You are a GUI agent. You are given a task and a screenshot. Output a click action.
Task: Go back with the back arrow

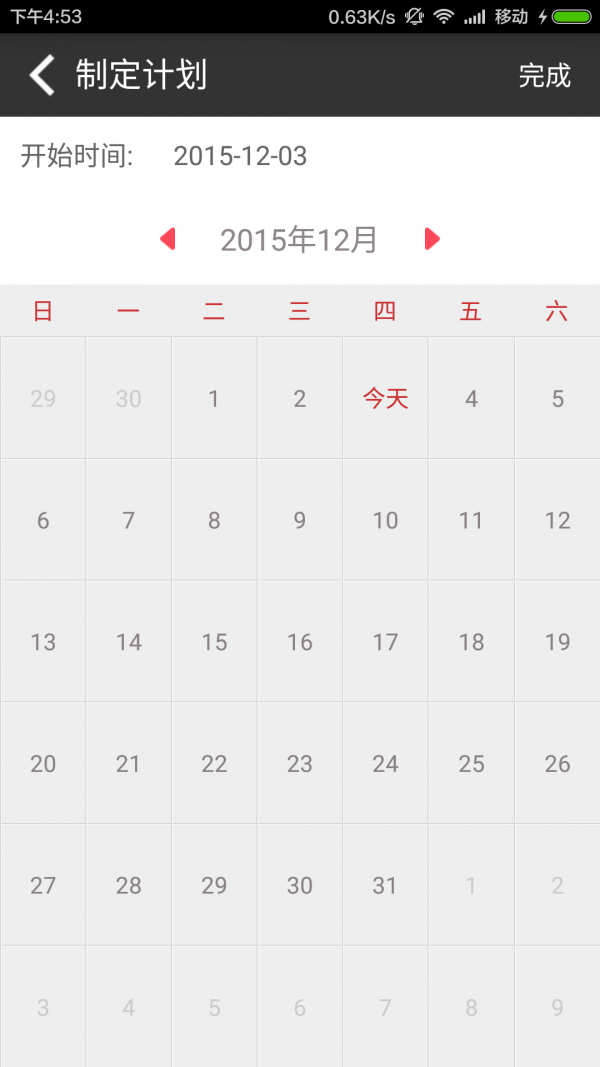(x=41, y=75)
